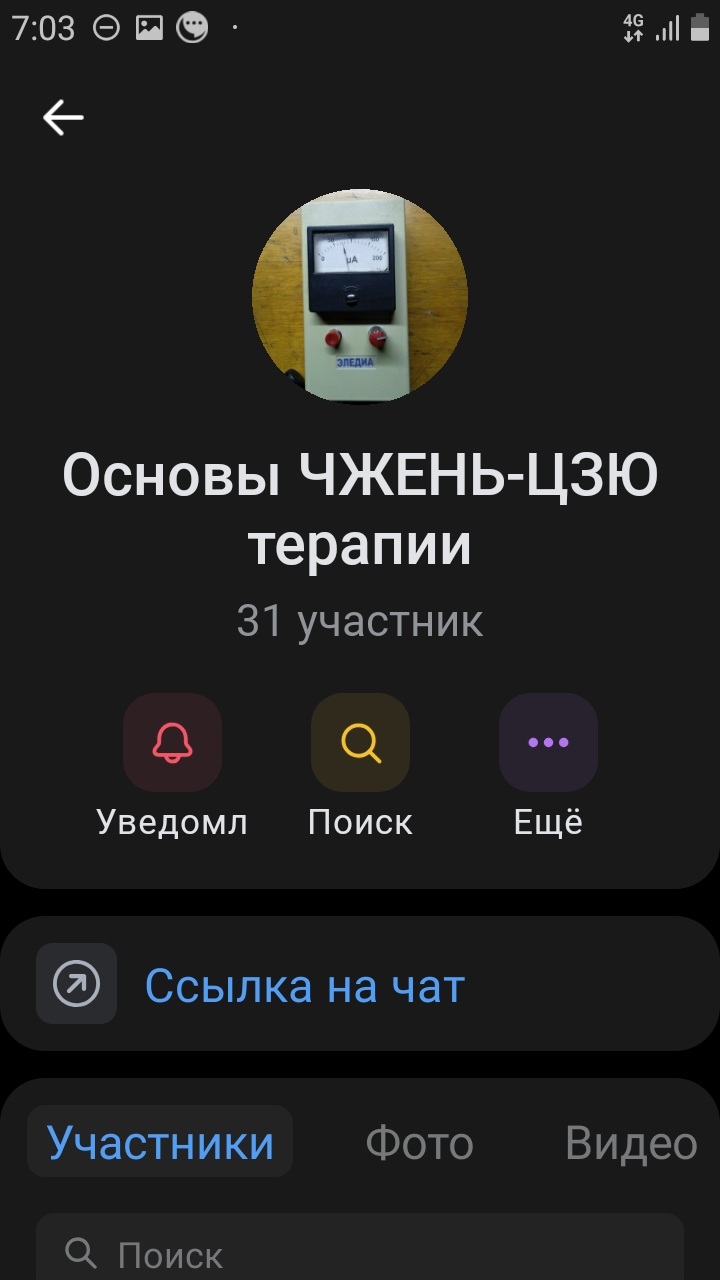
Task: Tap the magnifier icon in the members search bar
Action: pos(84,1252)
